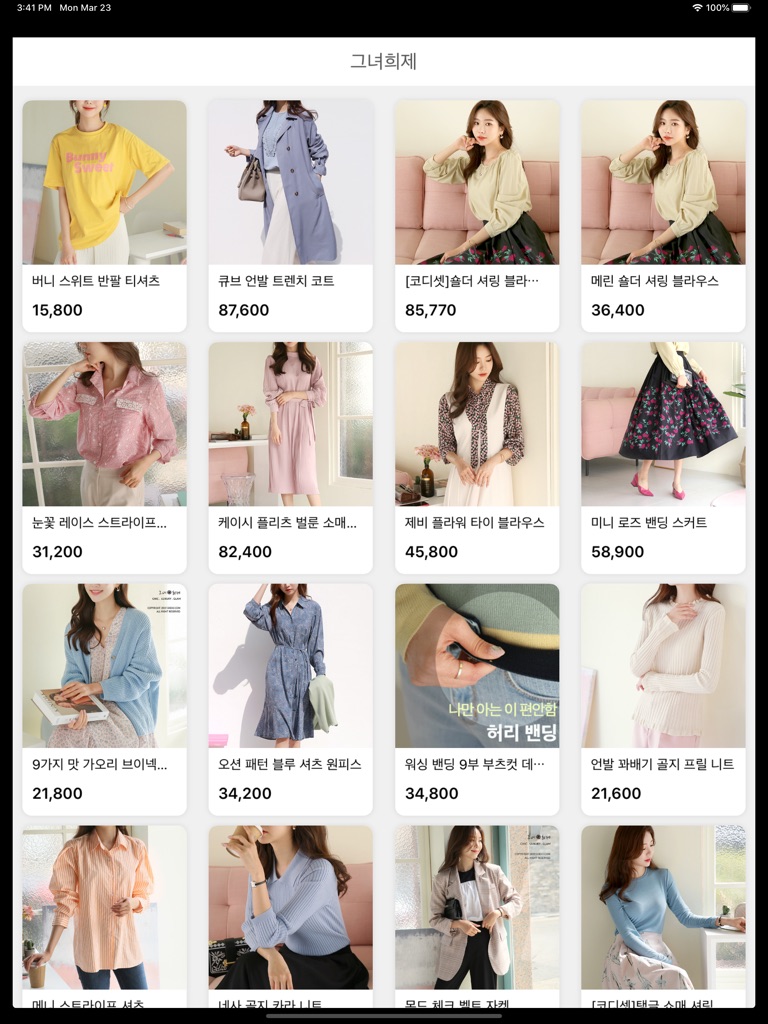The height and width of the screenshot is (1024, 768).
Task: Open the 제비 플라워 타이 블라우스 picture
Action: point(476,423)
